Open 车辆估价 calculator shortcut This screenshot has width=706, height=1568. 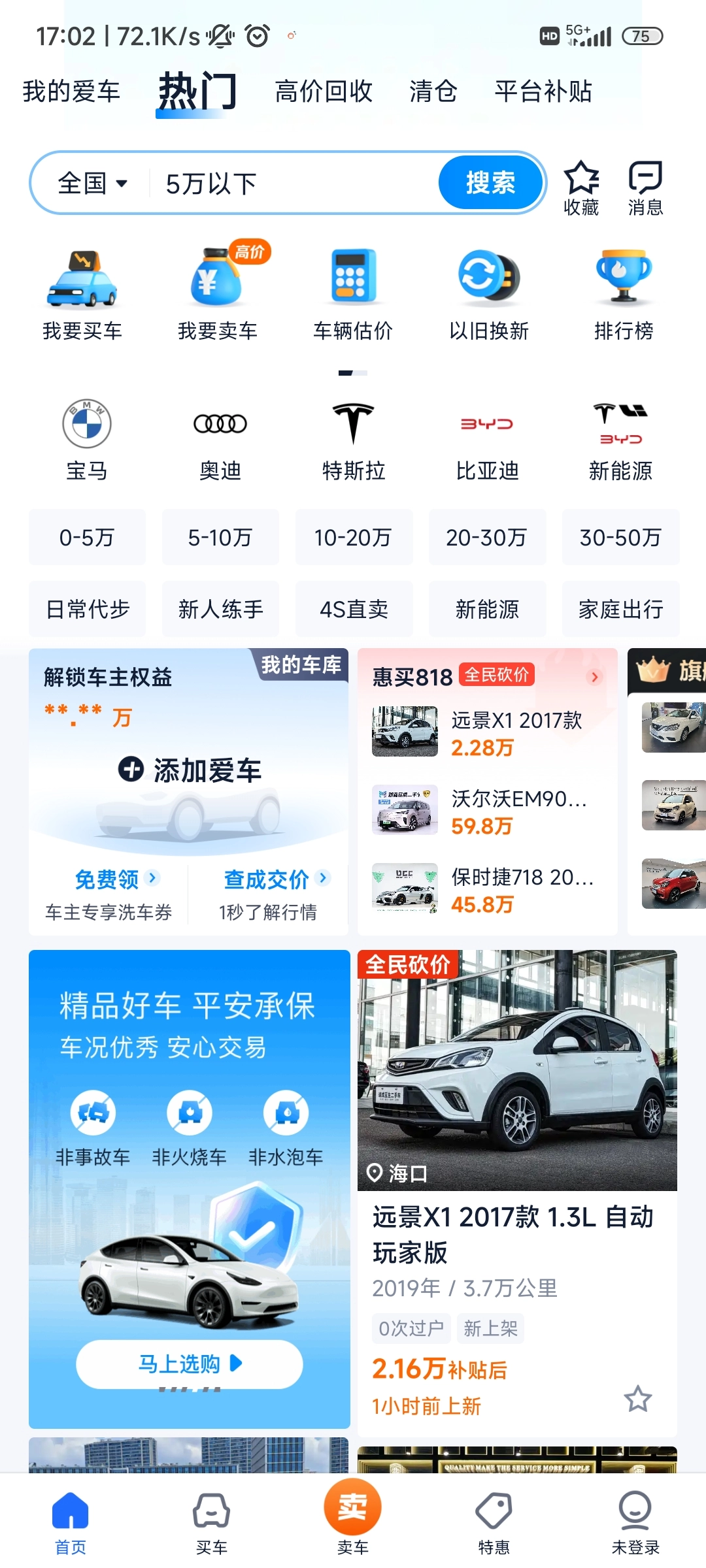click(x=353, y=294)
